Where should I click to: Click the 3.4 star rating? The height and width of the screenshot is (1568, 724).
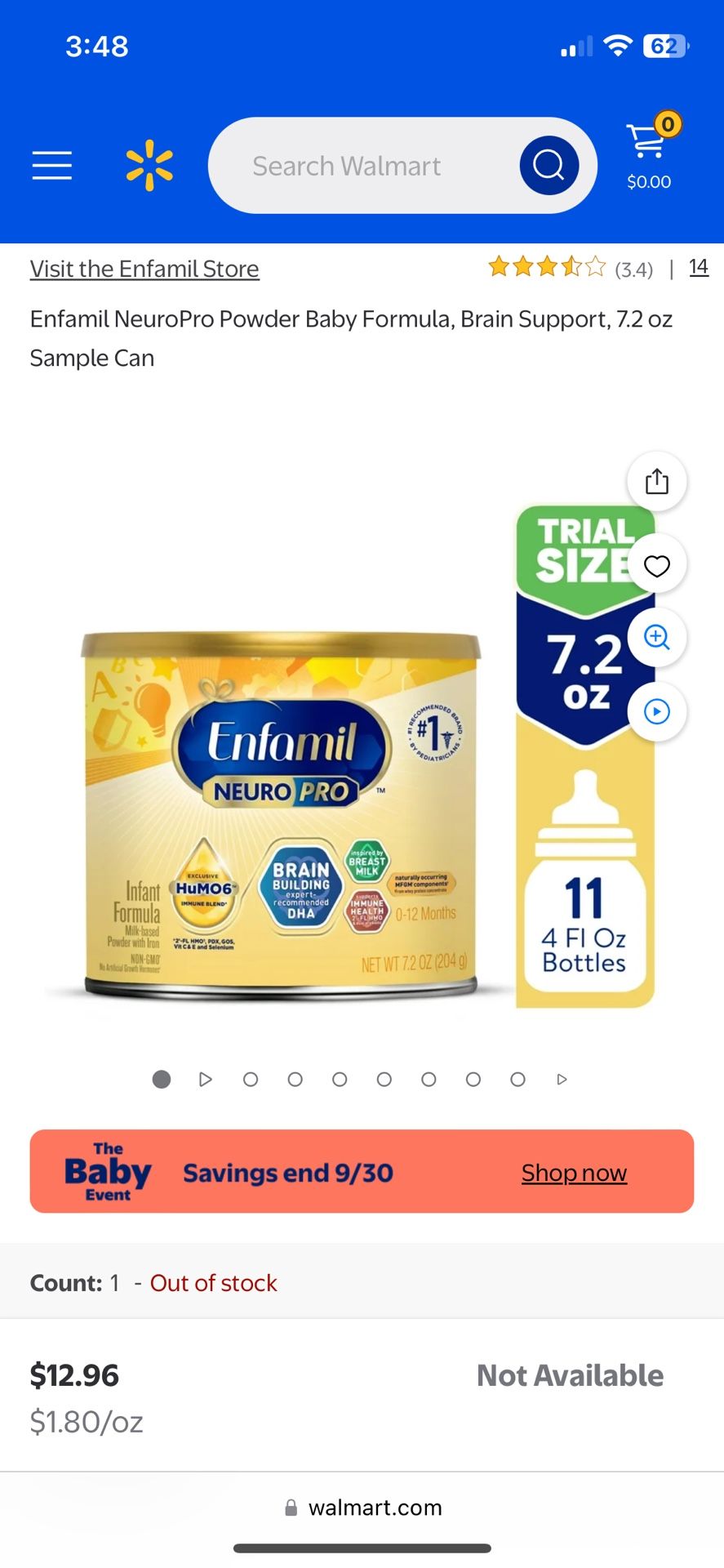(571, 267)
